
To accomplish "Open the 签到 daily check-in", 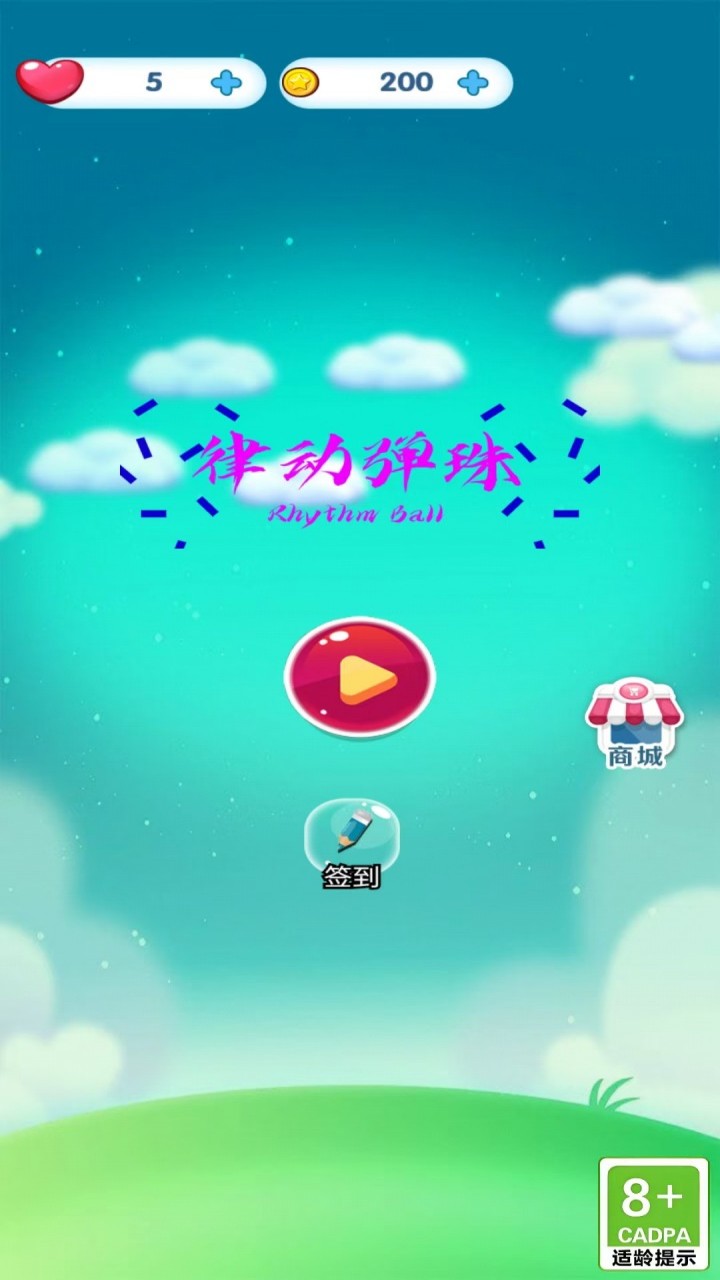I will 352,843.
